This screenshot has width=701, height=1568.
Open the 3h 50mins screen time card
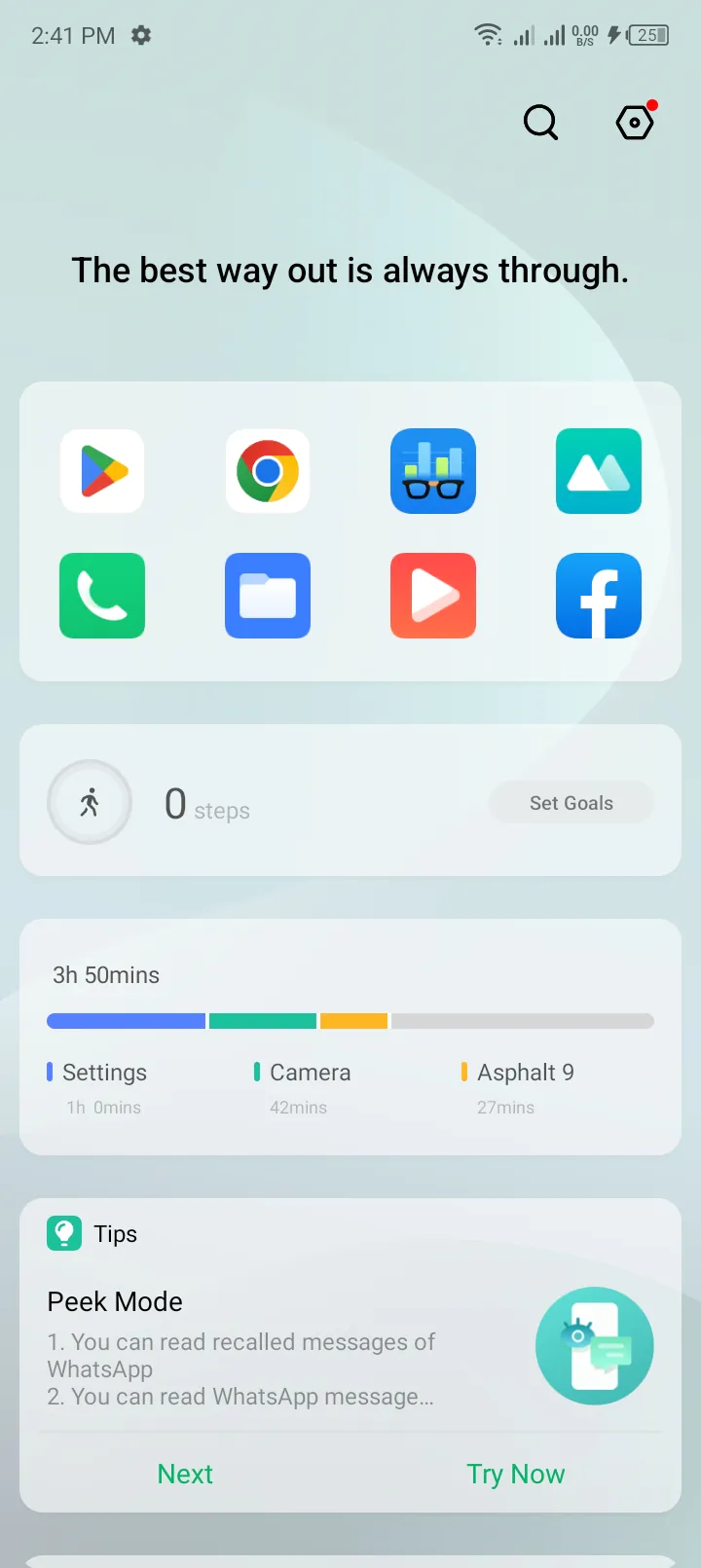pyautogui.click(x=350, y=1037)
